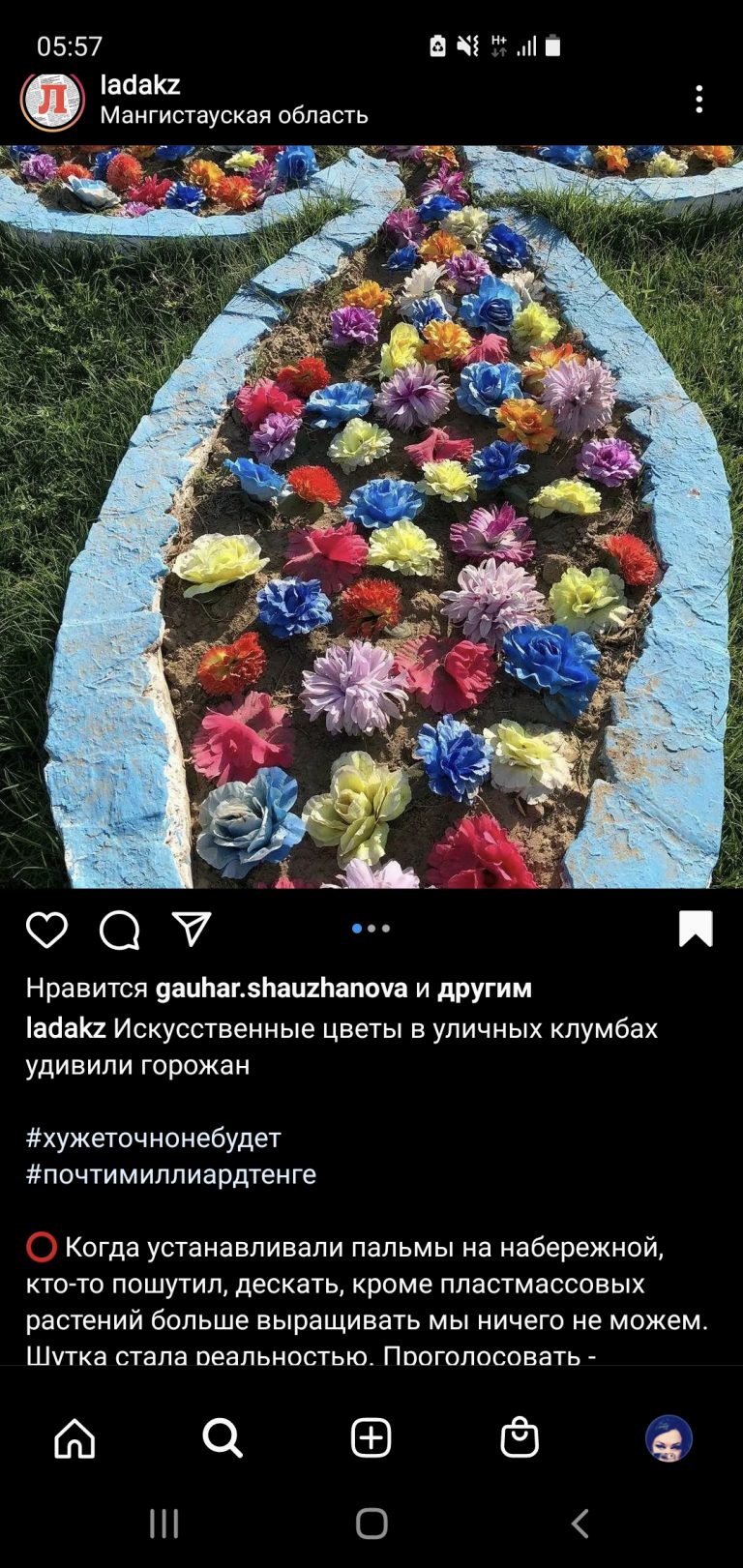This screenshot has width=743, height=1568.
Task: Open the ladakz username in post header
Action: [x=140, y=85]
